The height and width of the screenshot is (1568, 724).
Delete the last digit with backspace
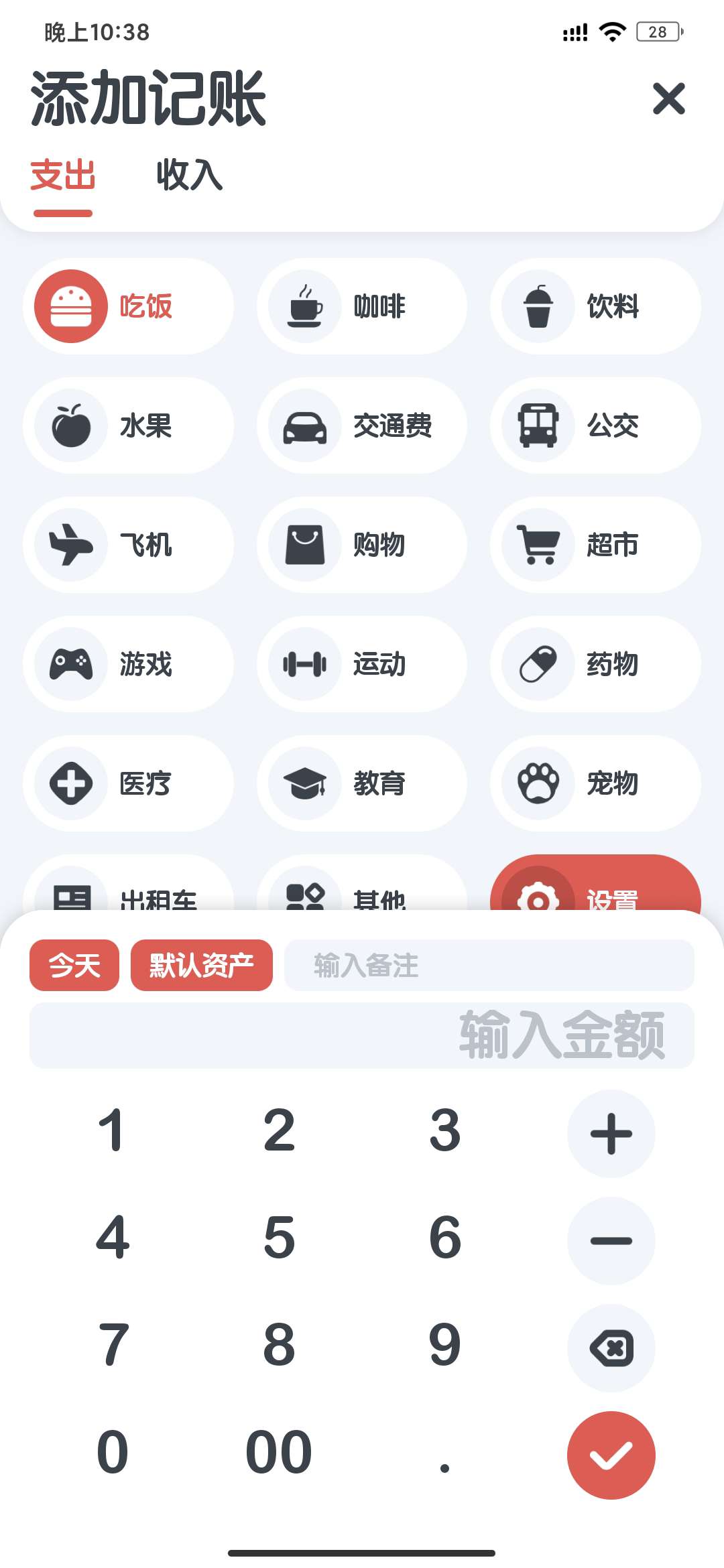tap(611, 1348)
